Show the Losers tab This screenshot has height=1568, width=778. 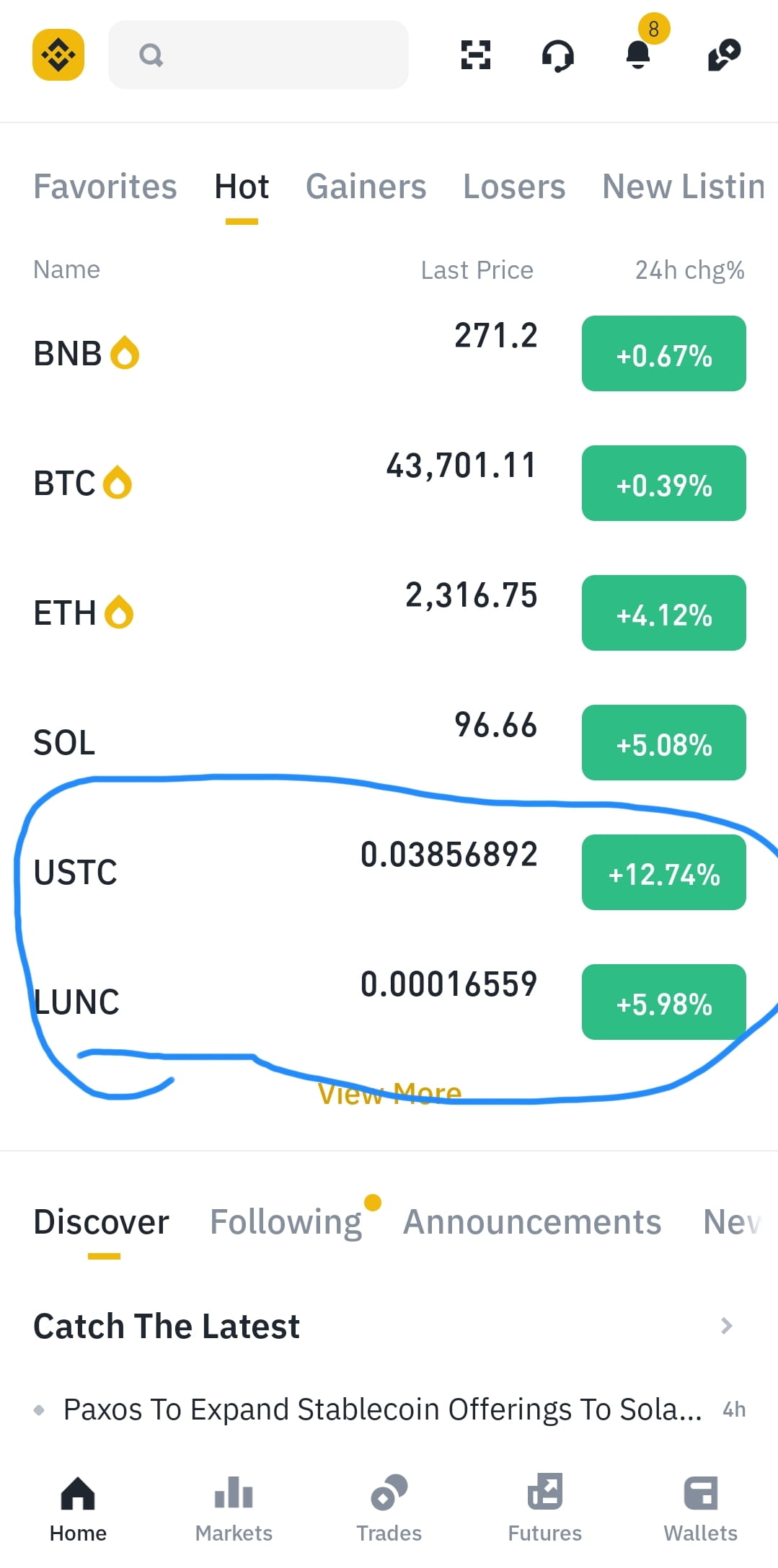coord(514,187)
